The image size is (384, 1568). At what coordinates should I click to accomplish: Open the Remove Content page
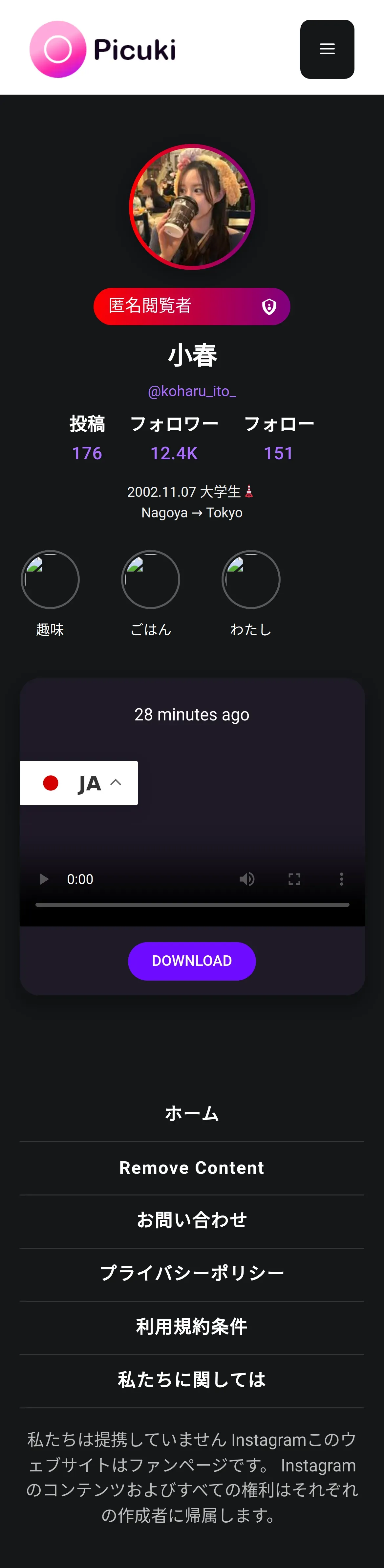(x=192, y=1168)
